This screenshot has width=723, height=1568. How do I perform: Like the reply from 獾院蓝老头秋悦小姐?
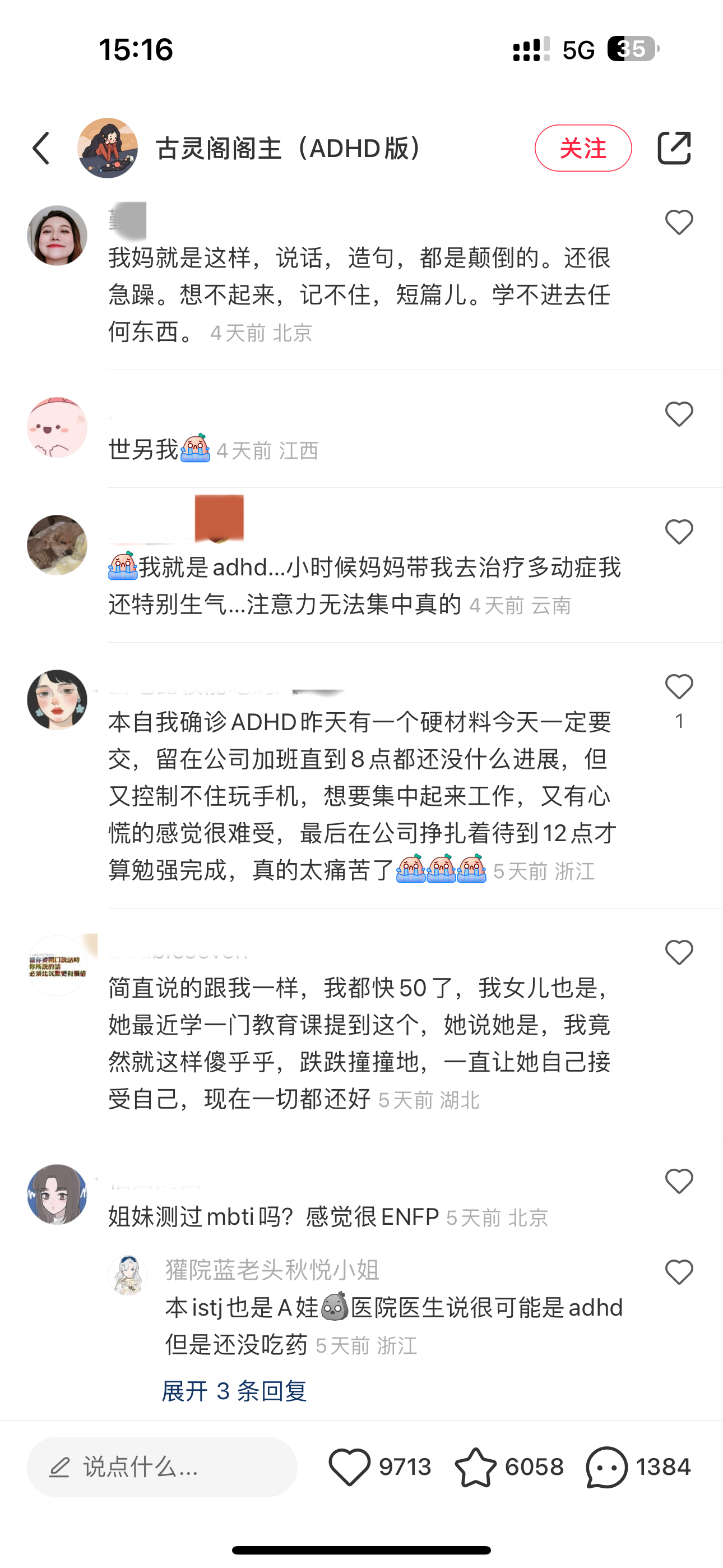(679, 1272)
